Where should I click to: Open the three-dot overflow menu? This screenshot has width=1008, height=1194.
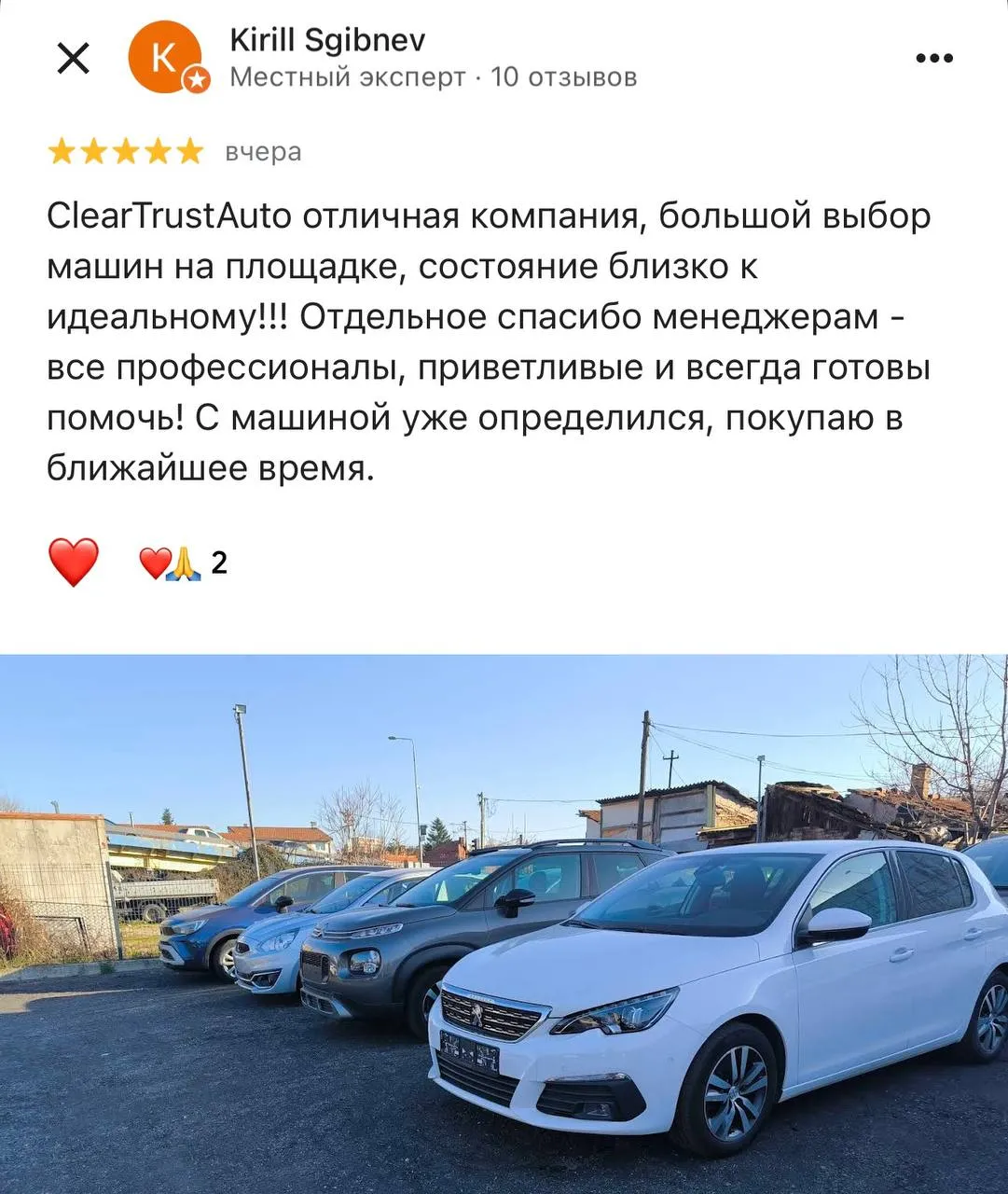933,58
